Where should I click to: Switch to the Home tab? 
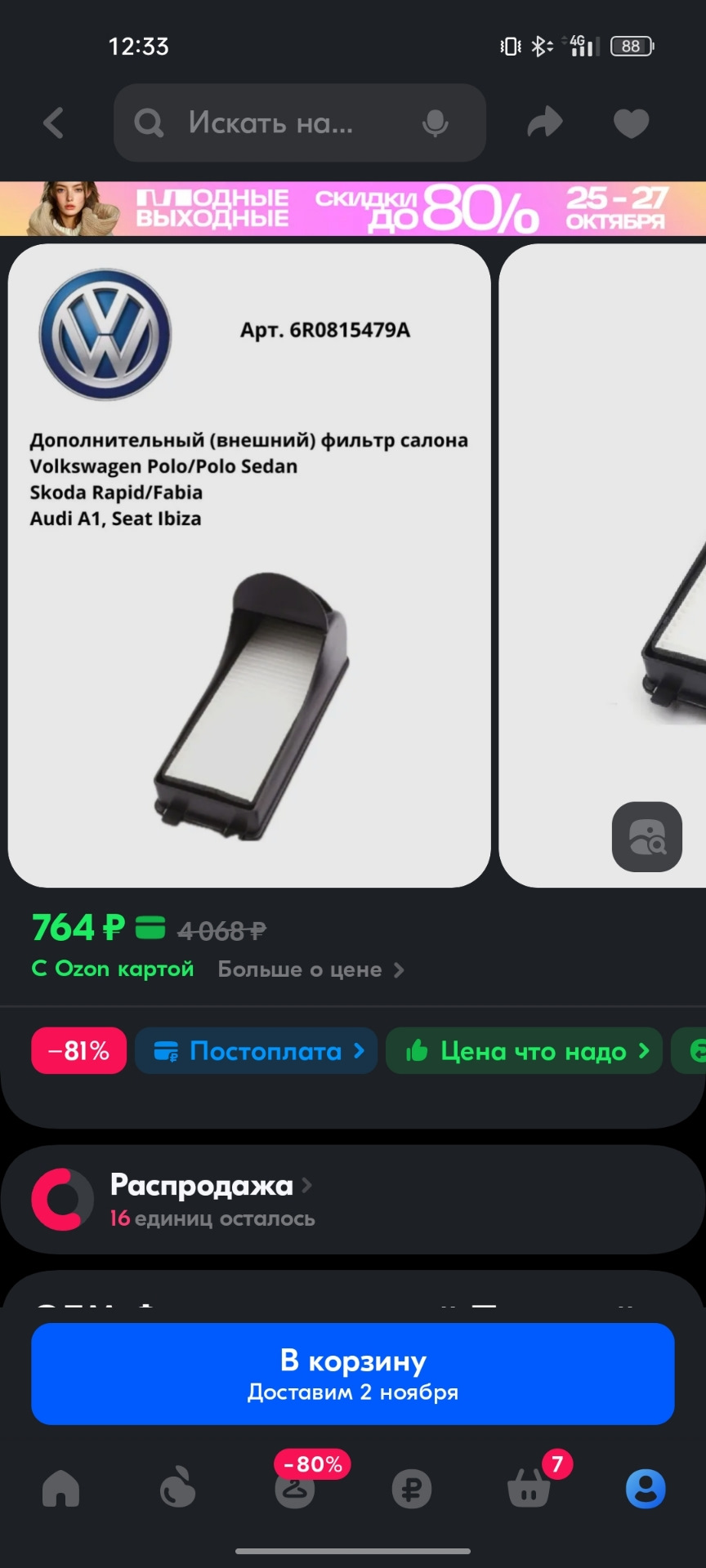tap(61, 1488)
